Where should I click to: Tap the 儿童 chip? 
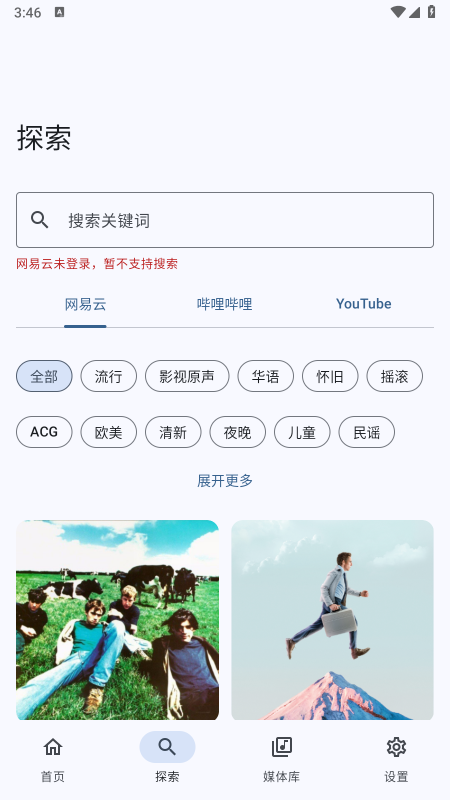302,432
